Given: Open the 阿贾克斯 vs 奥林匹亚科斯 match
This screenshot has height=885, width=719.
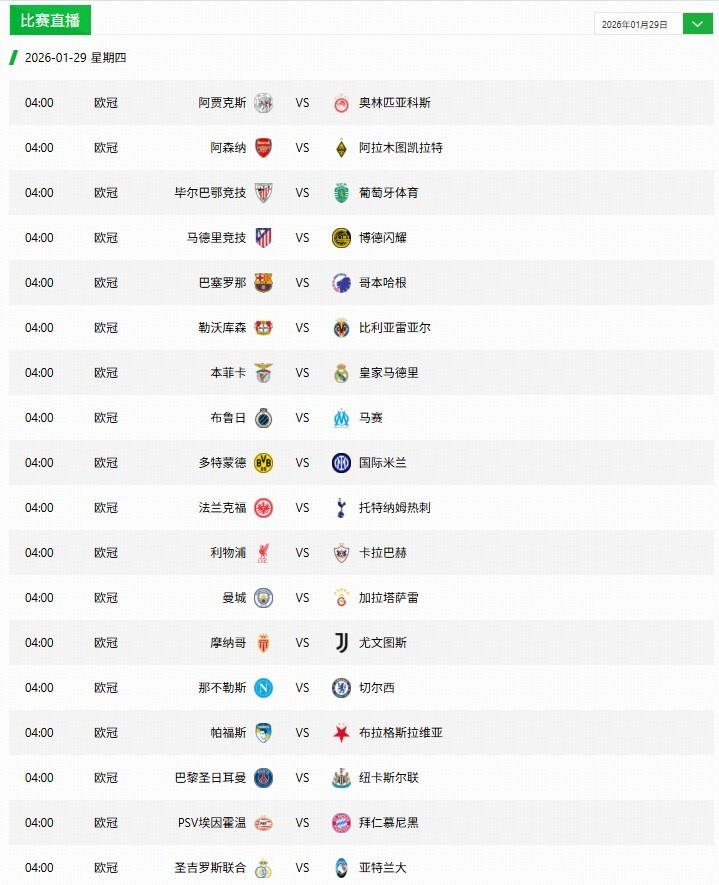Looking at the screenshot, I should tap(302, 103).
